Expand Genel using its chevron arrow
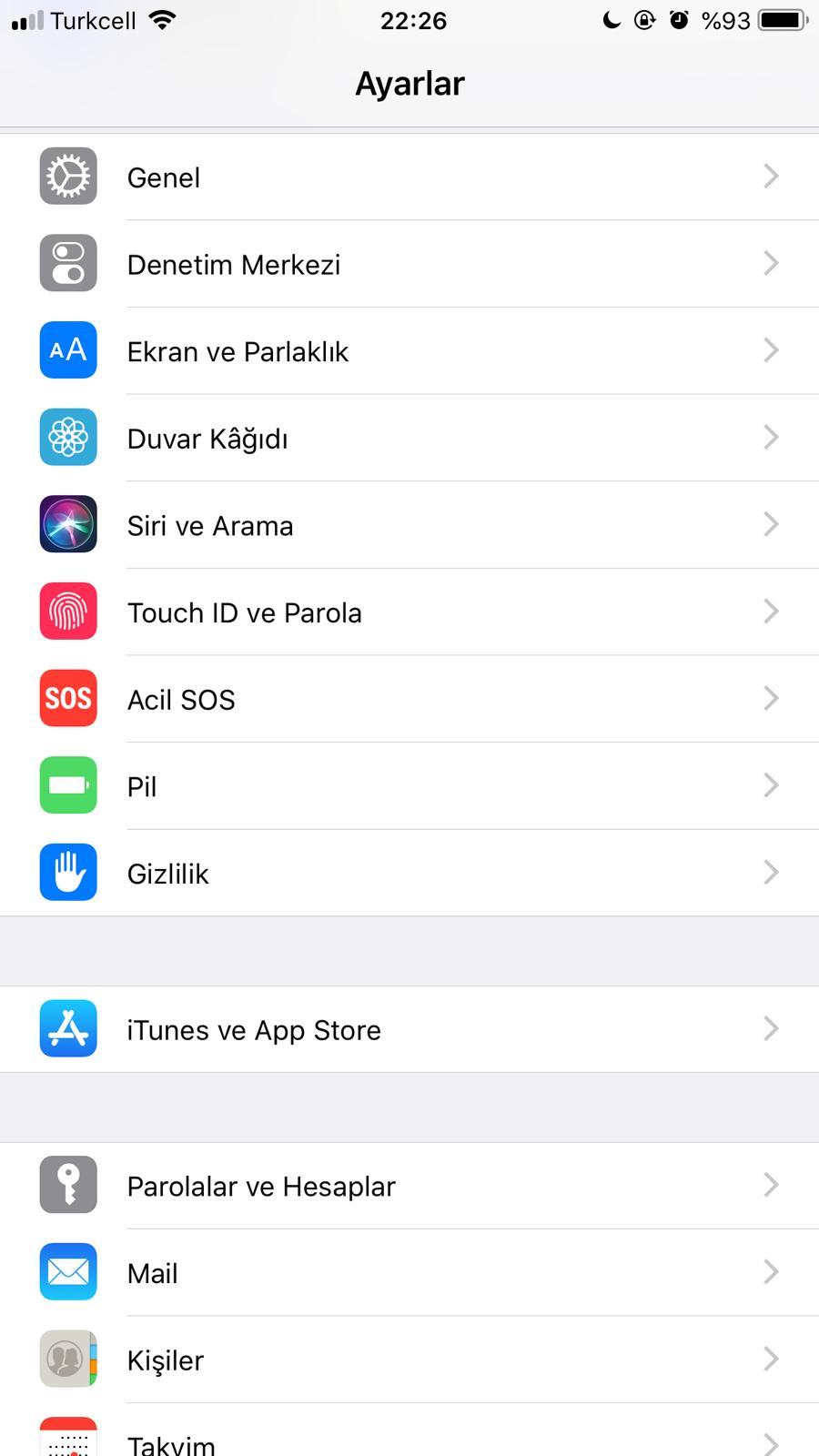This screenshot has width=819, height=1456. point(771,177)
